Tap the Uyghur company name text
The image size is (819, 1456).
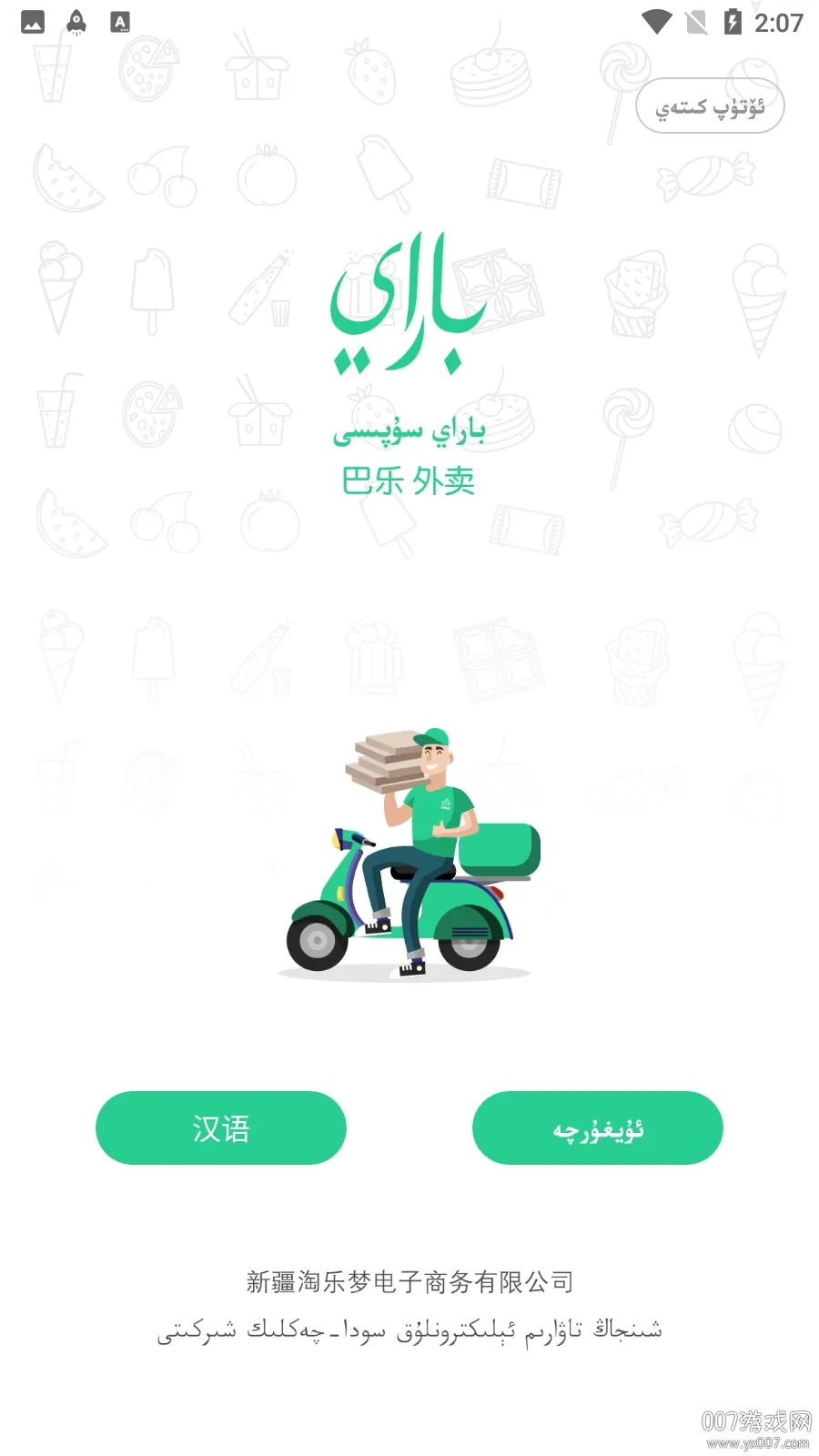point(409,1330)
